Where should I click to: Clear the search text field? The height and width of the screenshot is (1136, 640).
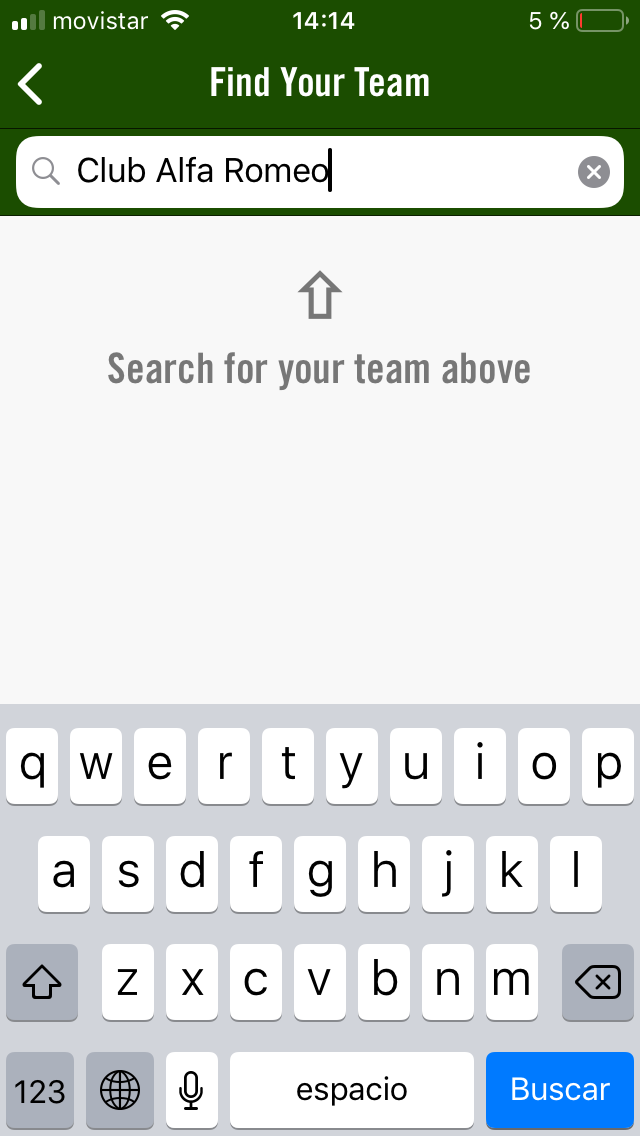(x=593, y=172)
